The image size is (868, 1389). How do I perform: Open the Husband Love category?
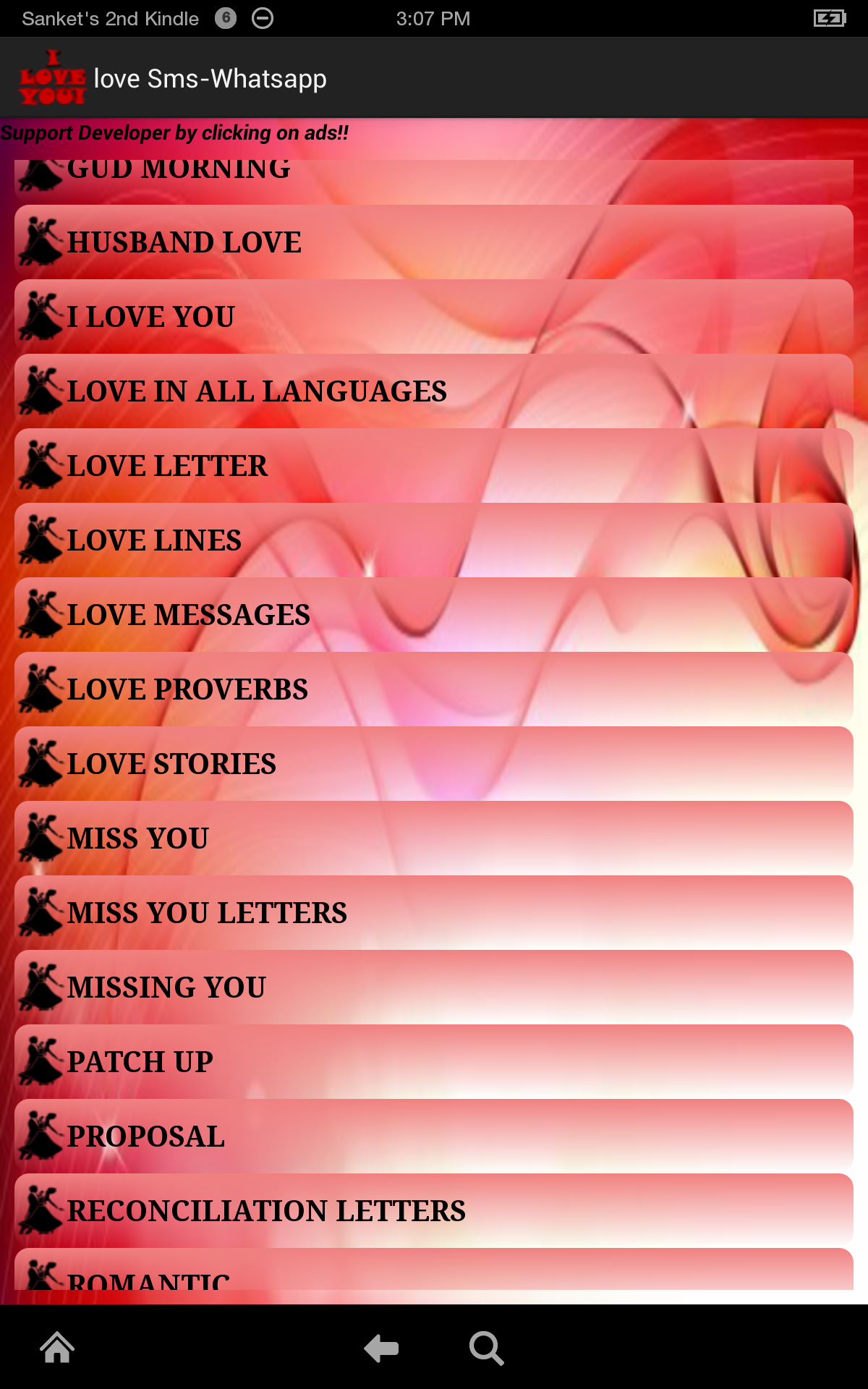[434, 242]
